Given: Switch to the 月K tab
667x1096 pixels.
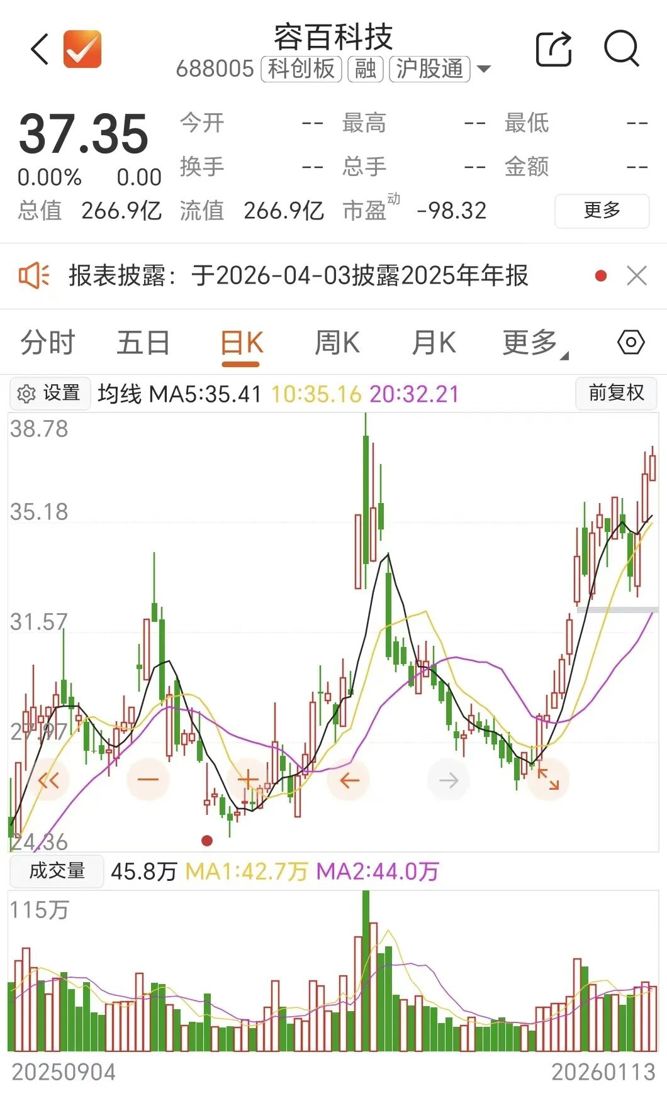Looking at the screenshot, I should (433, 343).
